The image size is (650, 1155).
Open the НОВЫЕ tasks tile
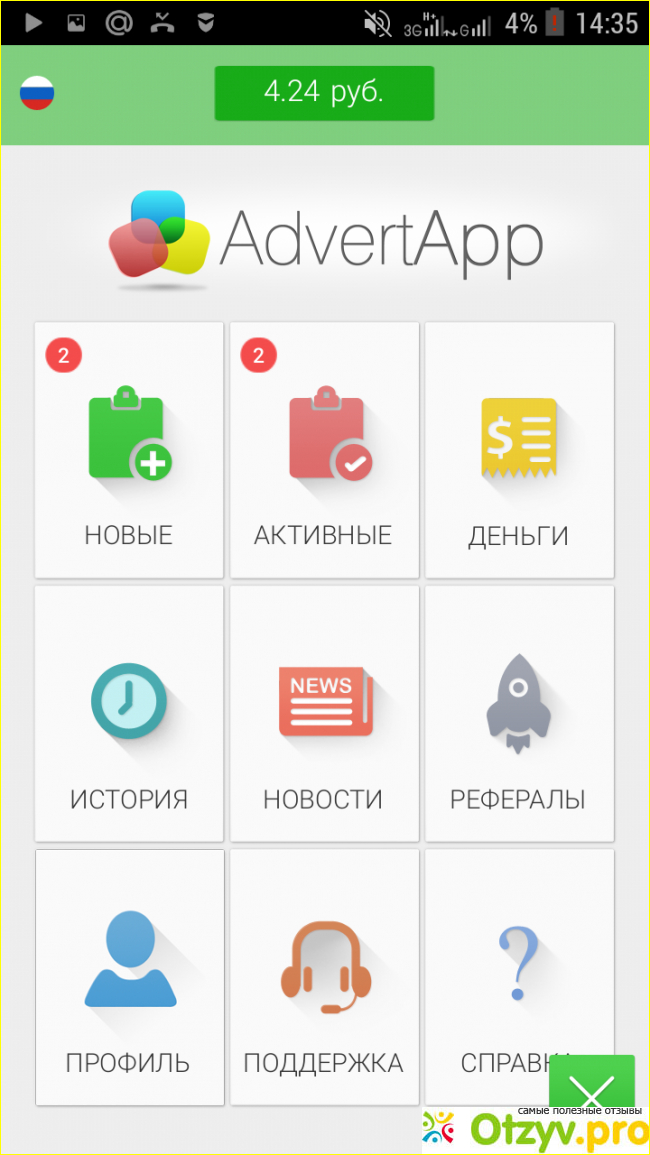point(129,450)
